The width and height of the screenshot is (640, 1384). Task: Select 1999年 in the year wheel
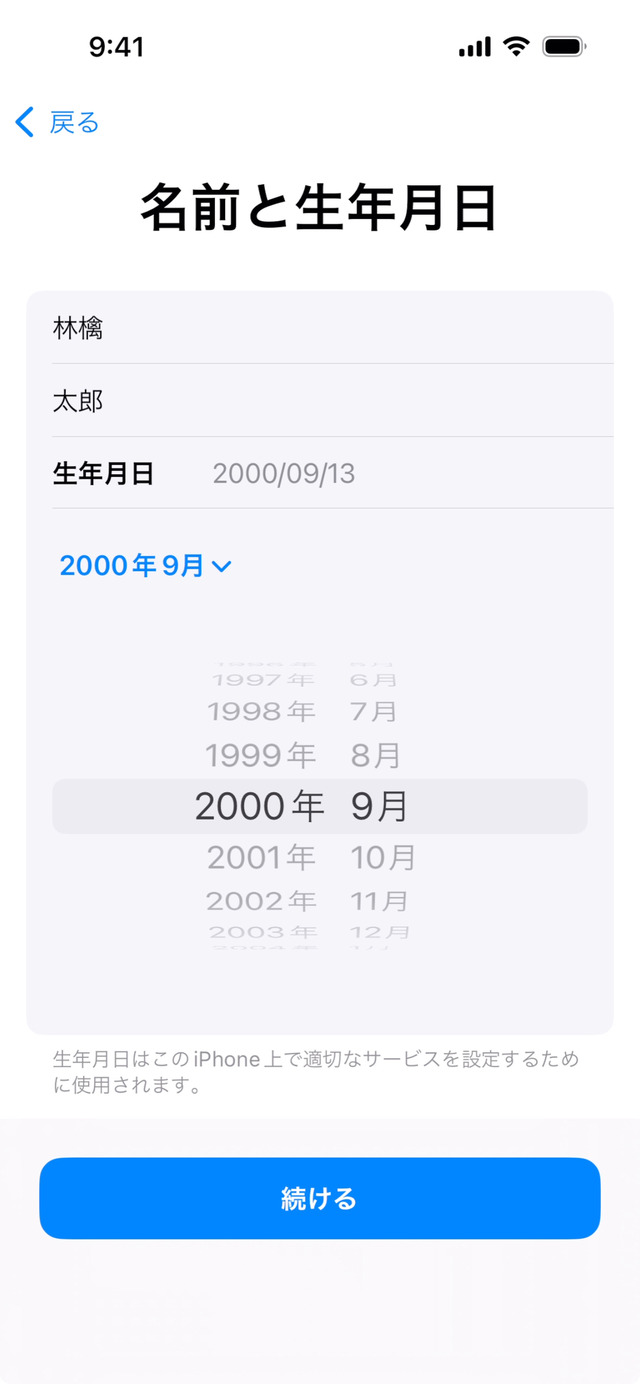260,755
